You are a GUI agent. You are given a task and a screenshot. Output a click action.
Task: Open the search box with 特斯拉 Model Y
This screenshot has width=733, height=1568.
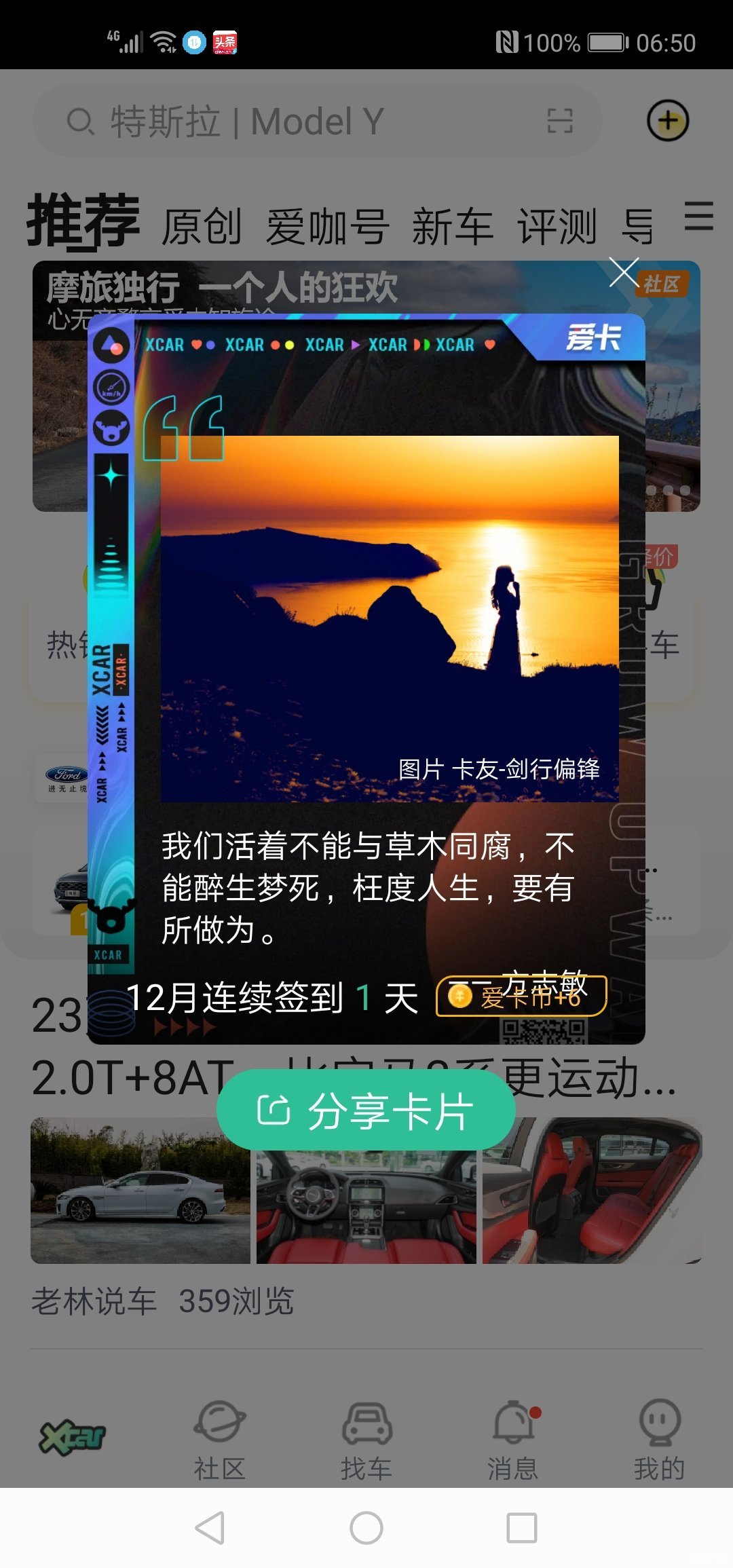(x=299, y=122)
